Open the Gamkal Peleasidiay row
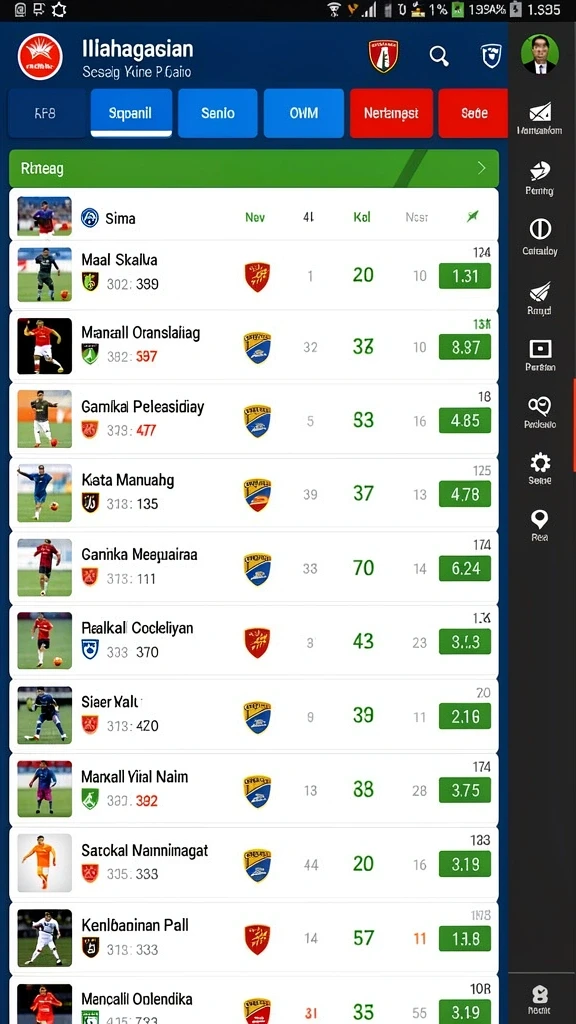This screenshot has height=1024, width=576. (253, 421)
